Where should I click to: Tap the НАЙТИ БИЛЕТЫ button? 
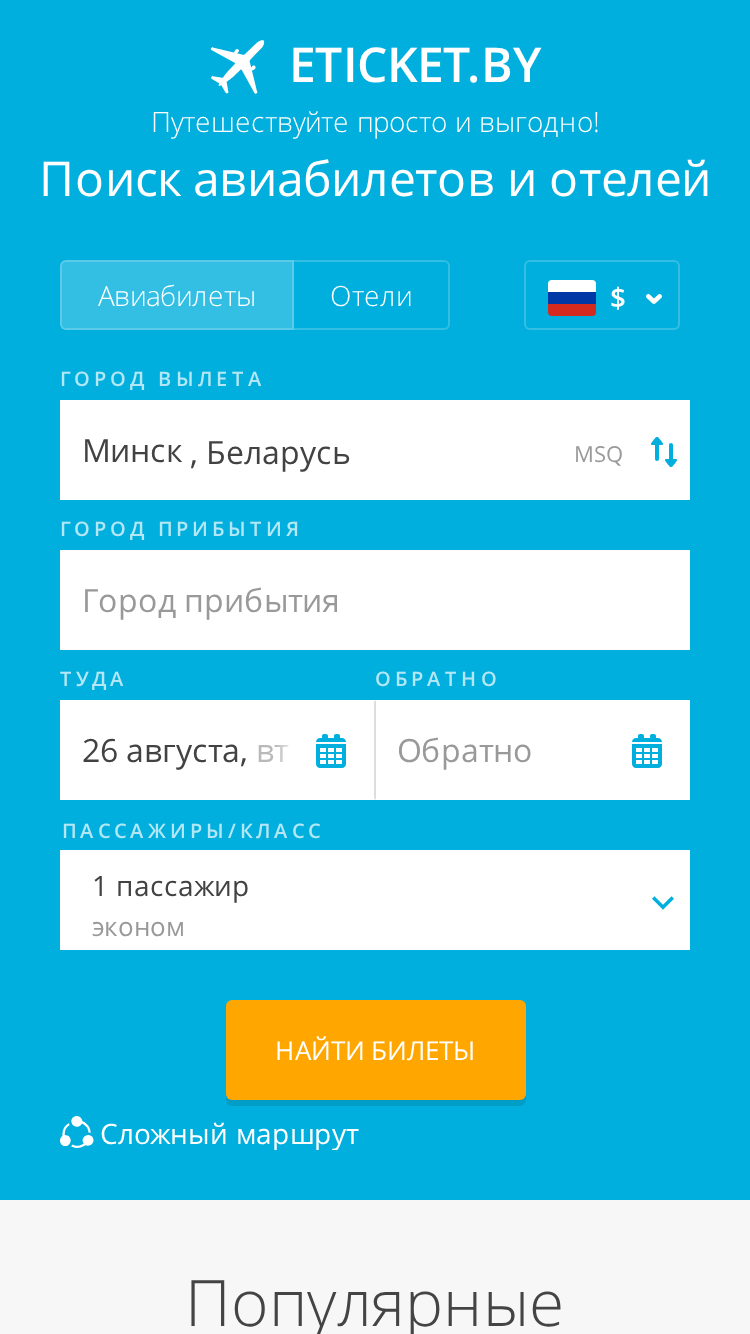point(375,1050)
